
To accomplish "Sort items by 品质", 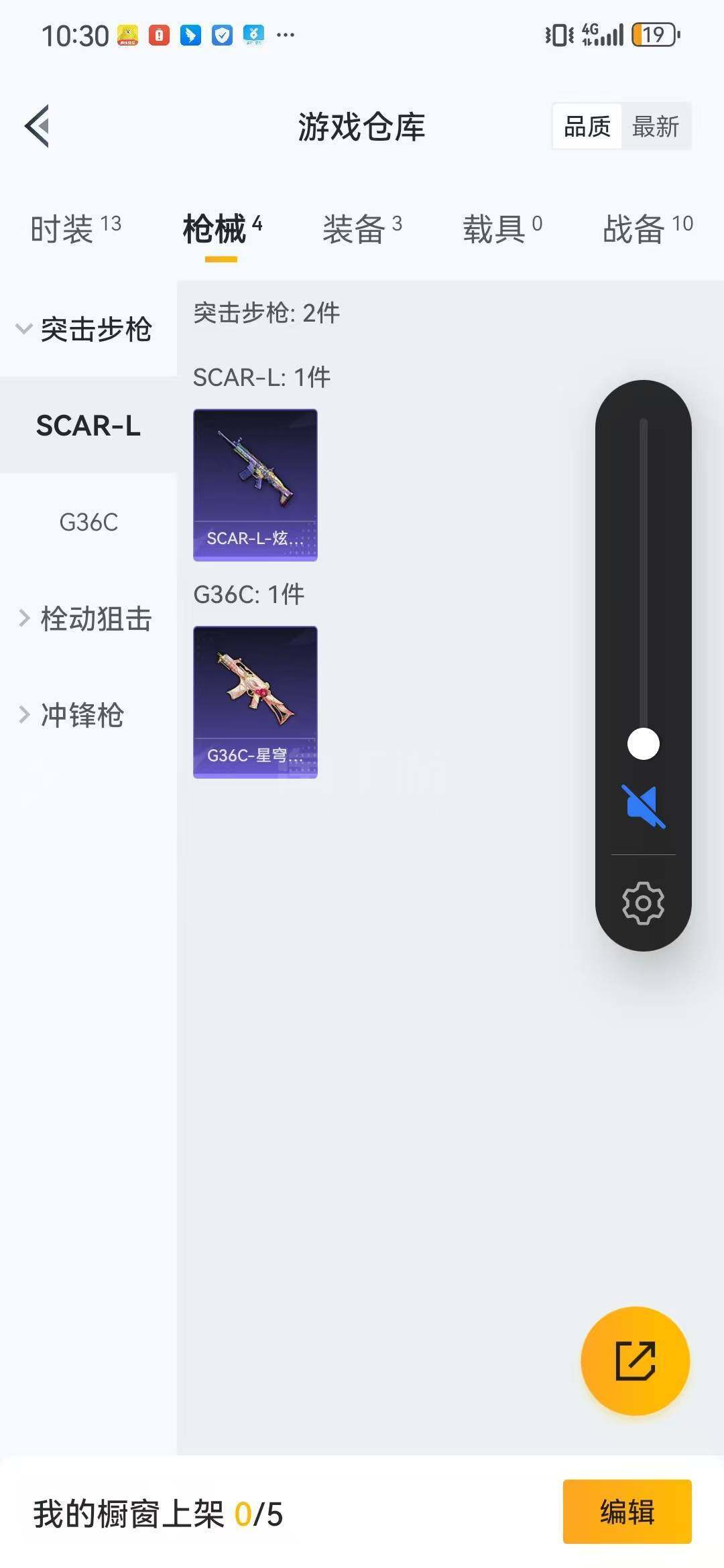I will pyautogui.click(x=587, y=126).
